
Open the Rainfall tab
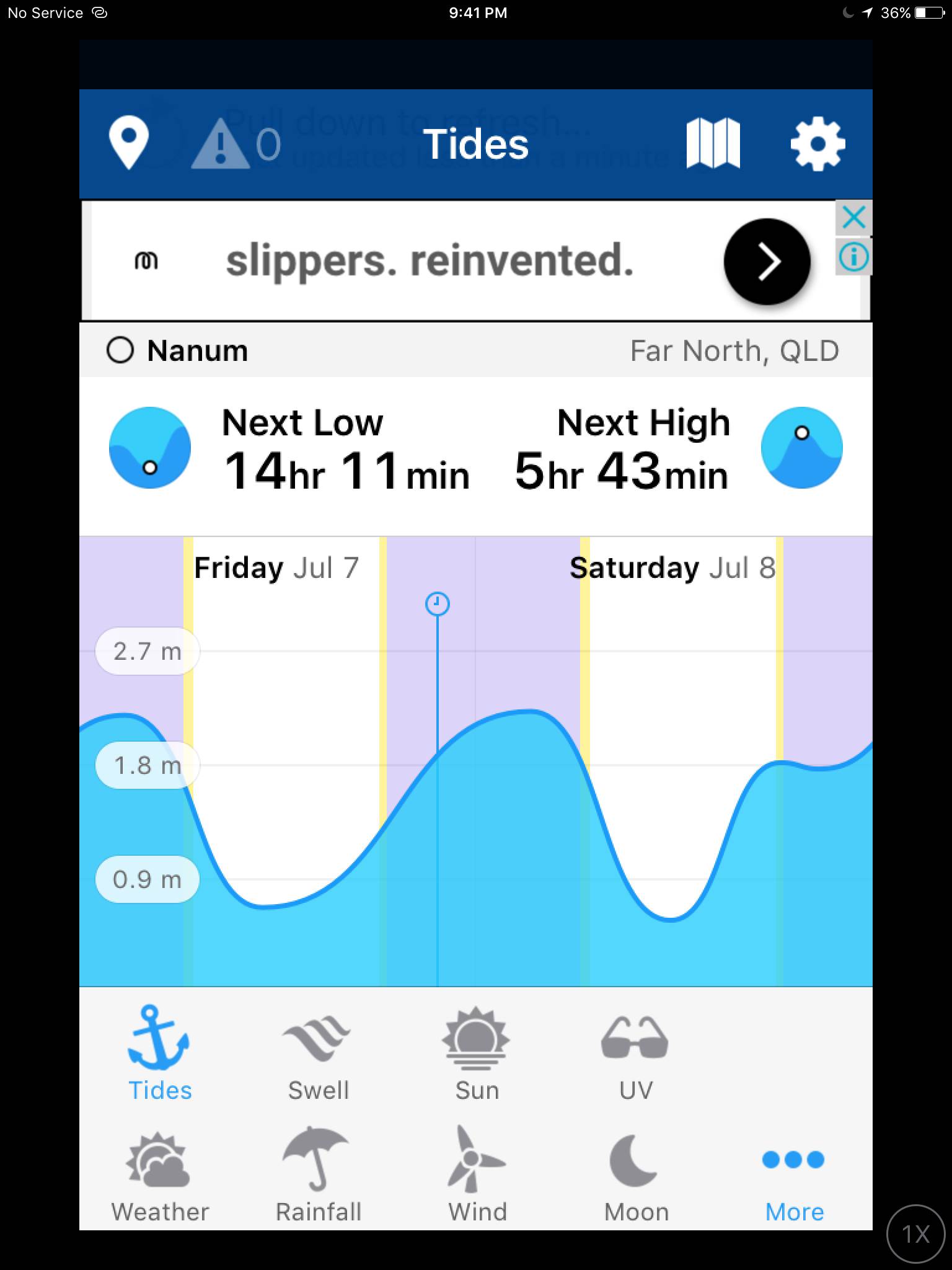318,1175
